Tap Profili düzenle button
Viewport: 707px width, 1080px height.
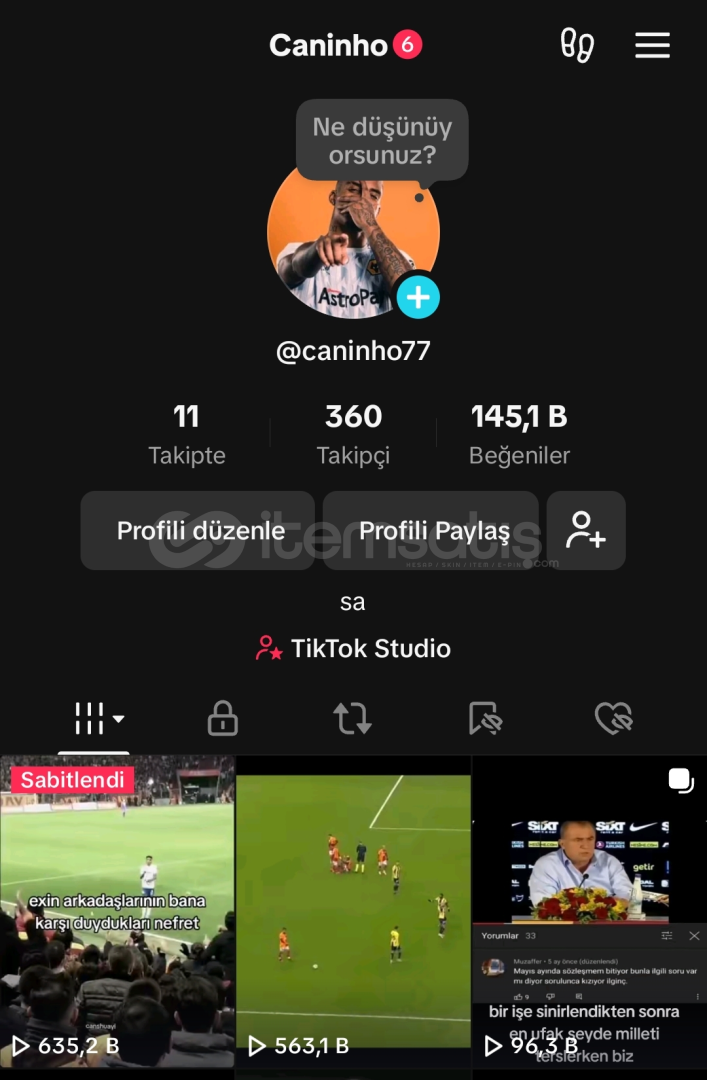(x=198, y=531)
